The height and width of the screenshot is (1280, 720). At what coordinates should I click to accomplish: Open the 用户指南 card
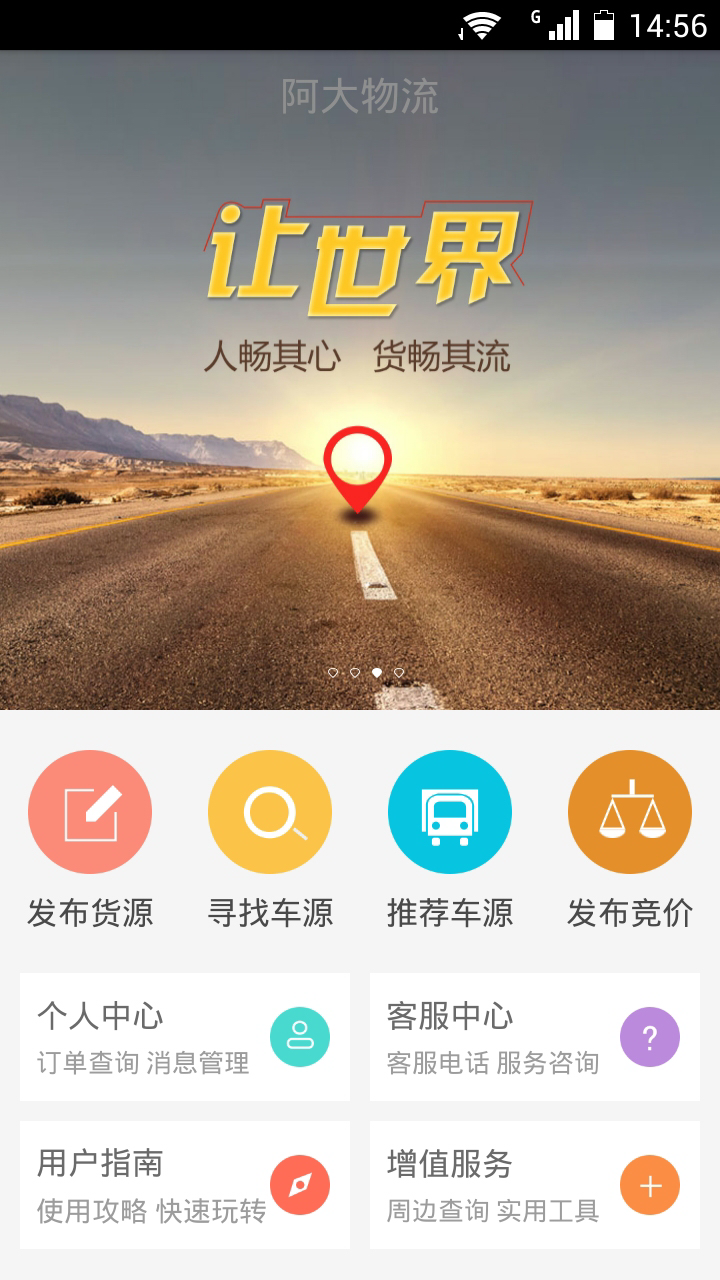185,1185
